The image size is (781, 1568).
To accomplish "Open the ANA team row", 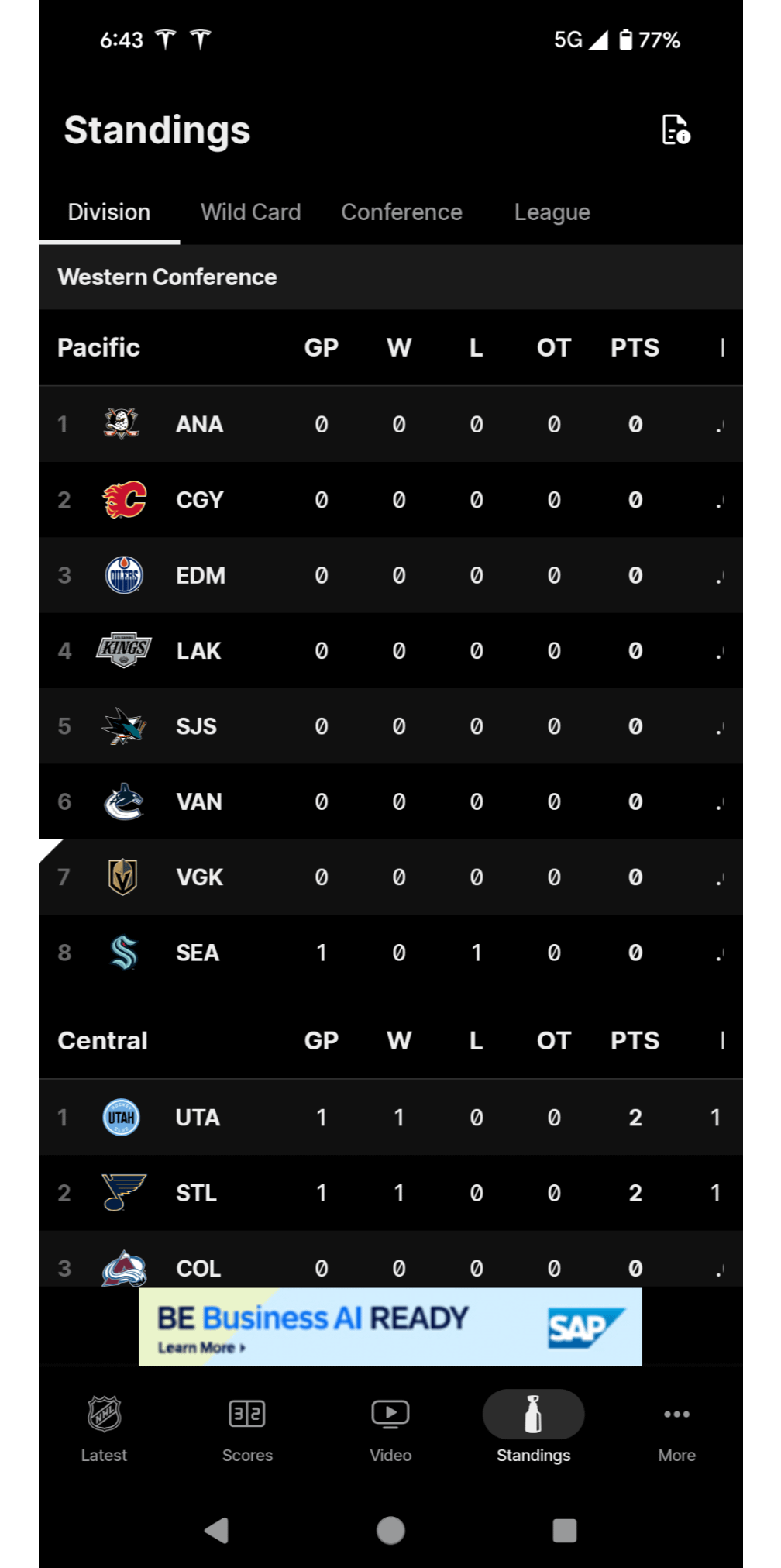I will 200,425.
